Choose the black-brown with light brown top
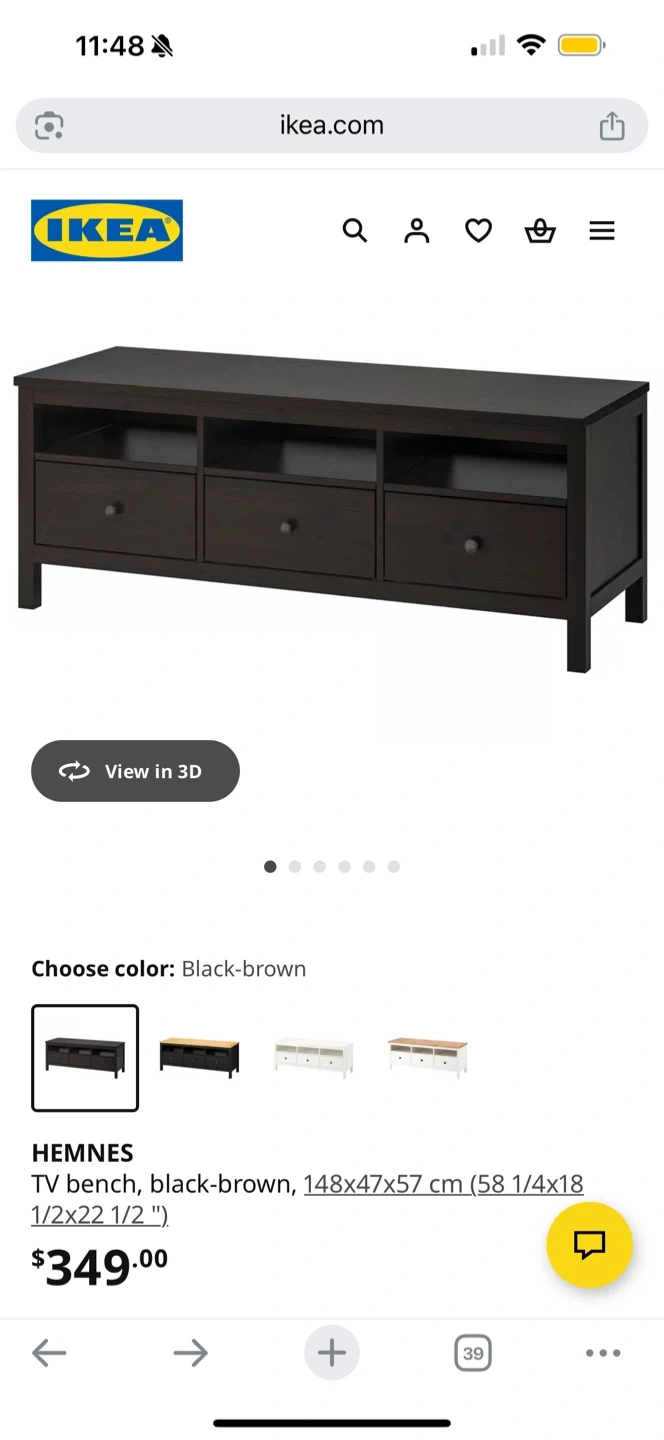 click(200, 1057)
